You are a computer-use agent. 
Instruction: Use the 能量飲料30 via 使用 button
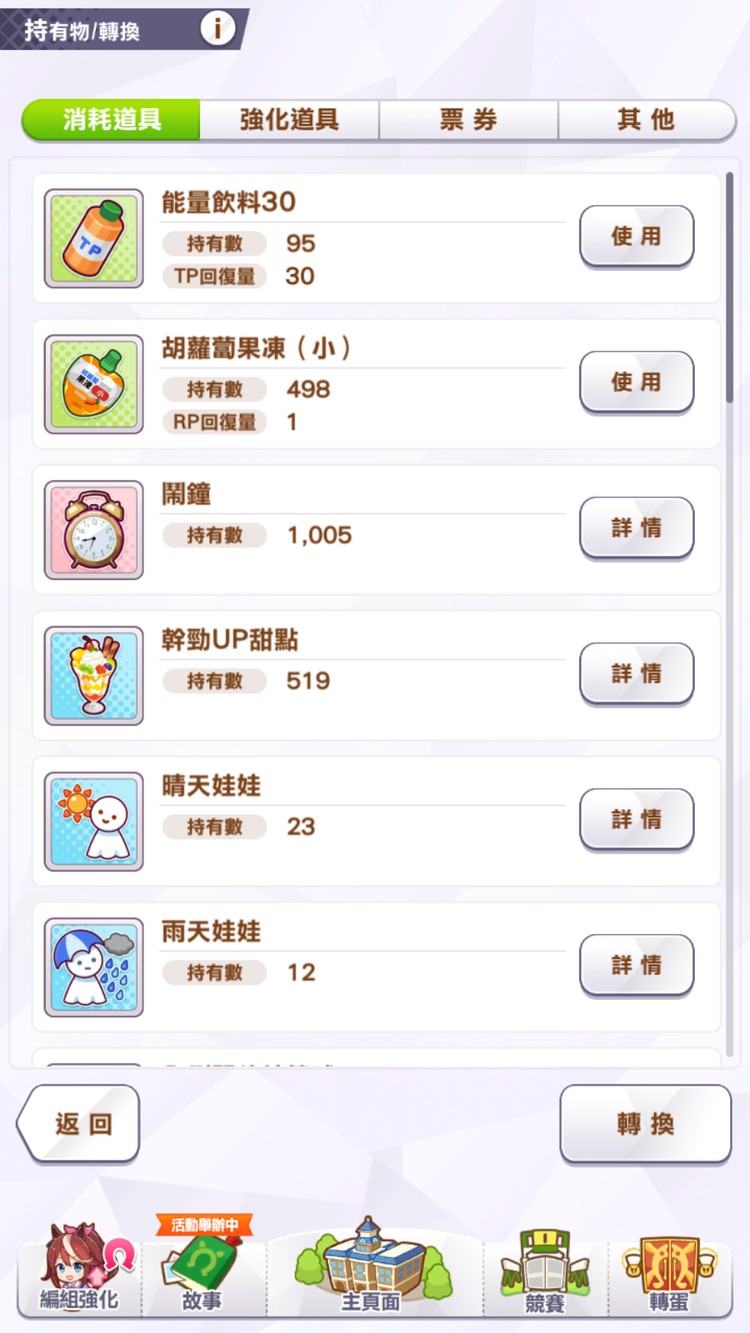[636, 236]
